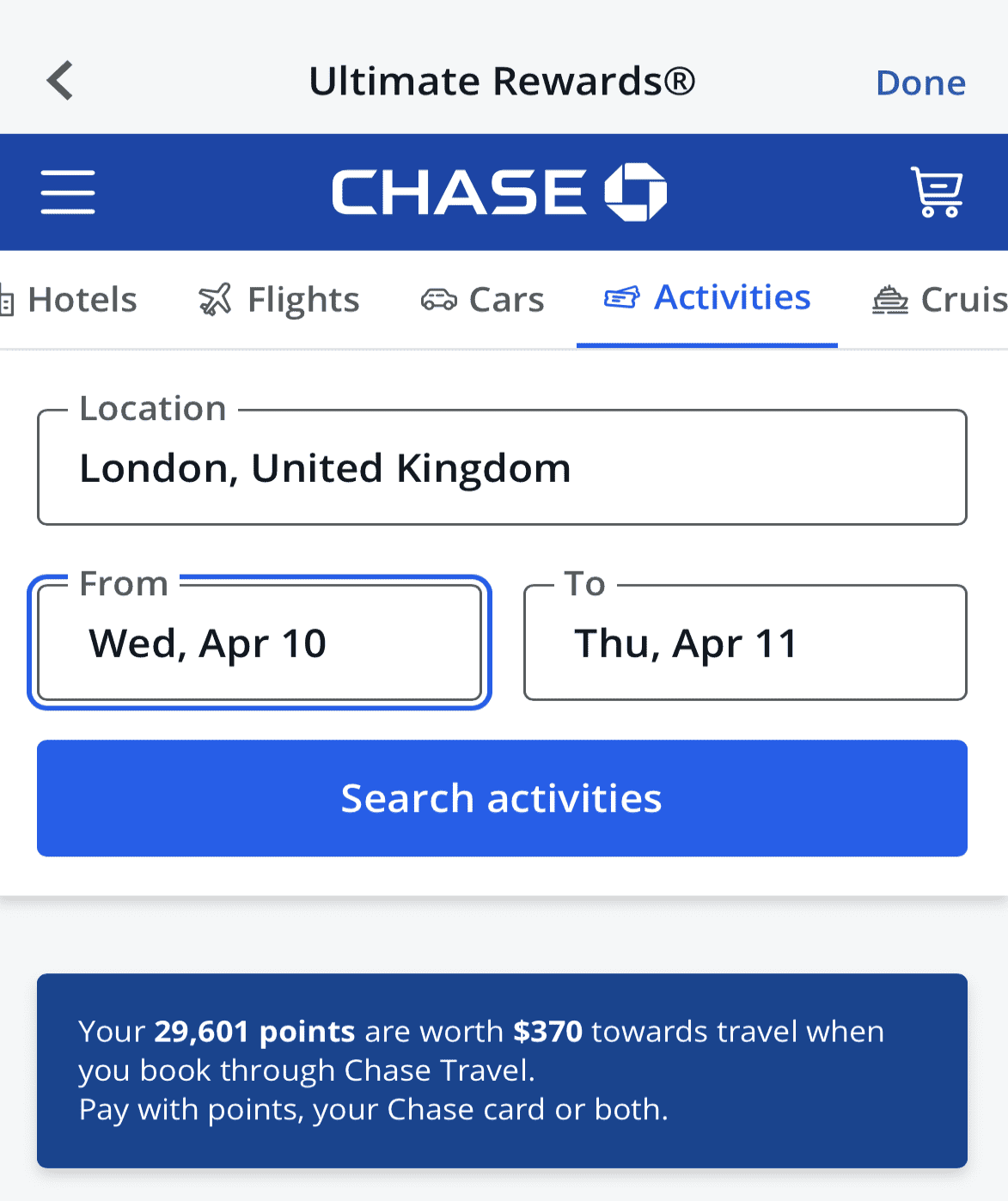The image size is (1008, 1201).
Task: Open the hamburger navigation menu
Action: coord(68,192)
